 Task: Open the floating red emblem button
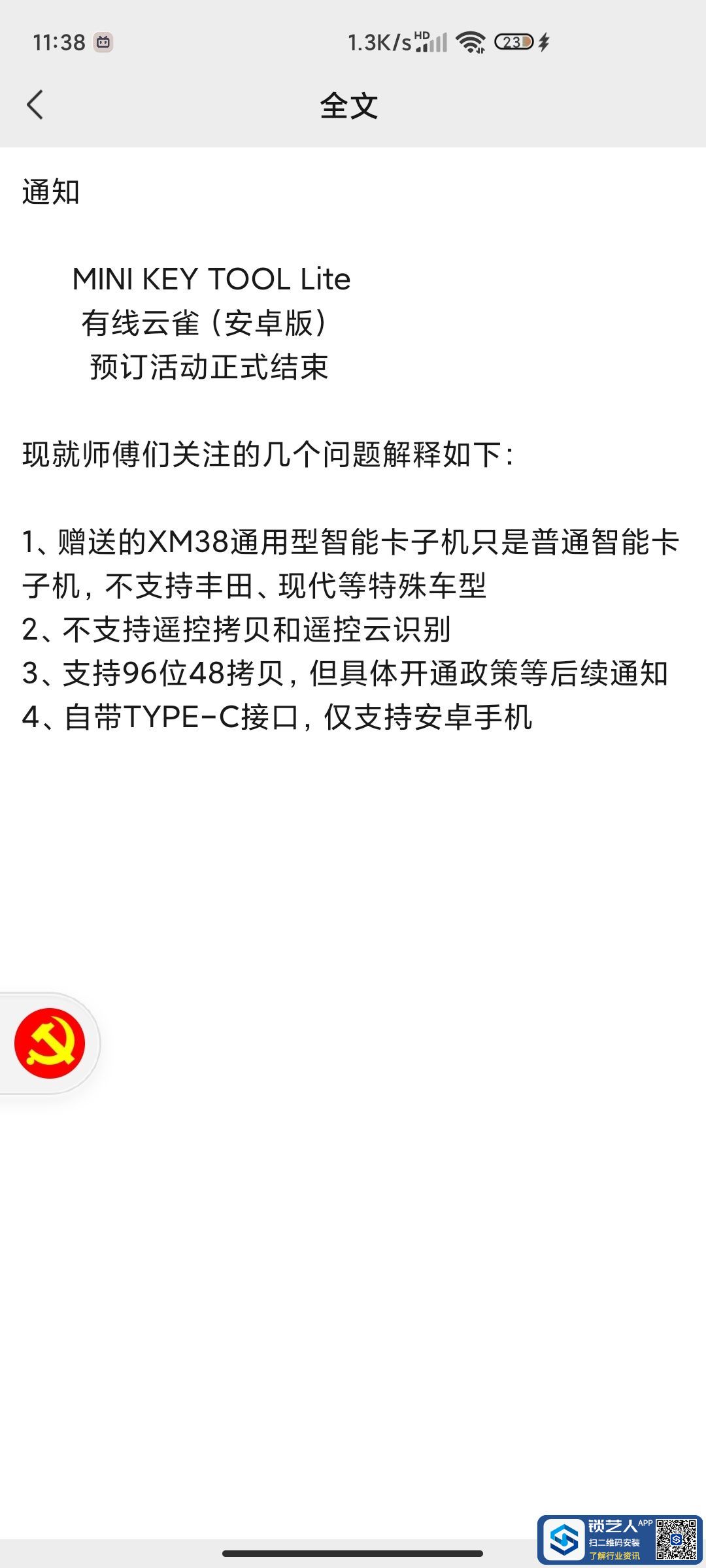tap(50, 1043)
